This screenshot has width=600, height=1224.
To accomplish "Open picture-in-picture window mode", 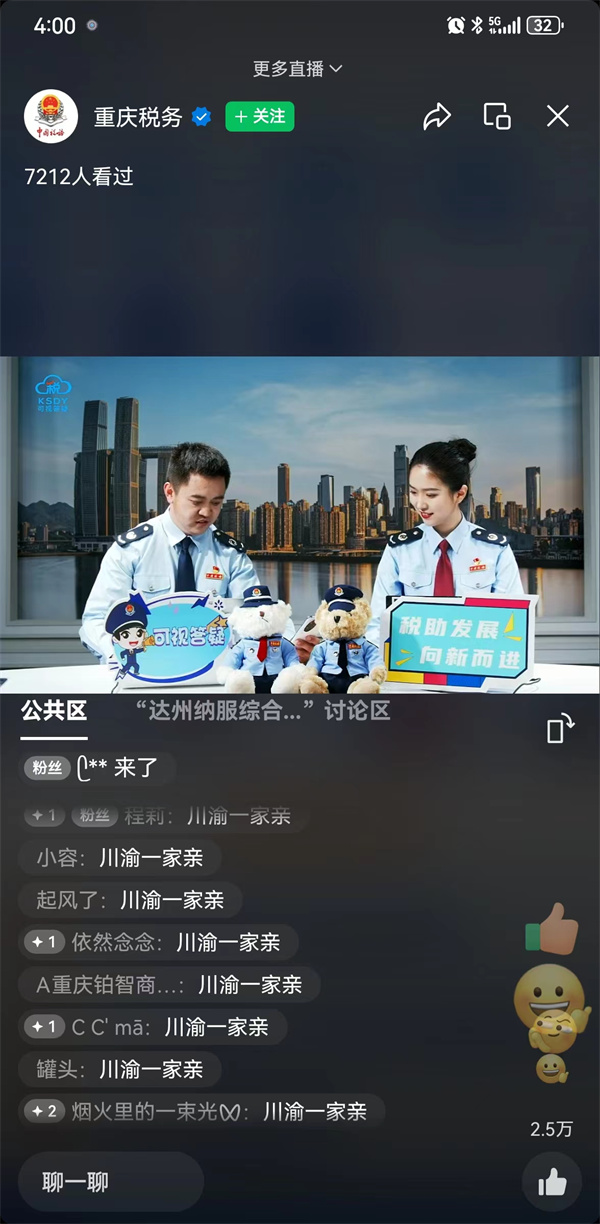I will pos(497,117).
